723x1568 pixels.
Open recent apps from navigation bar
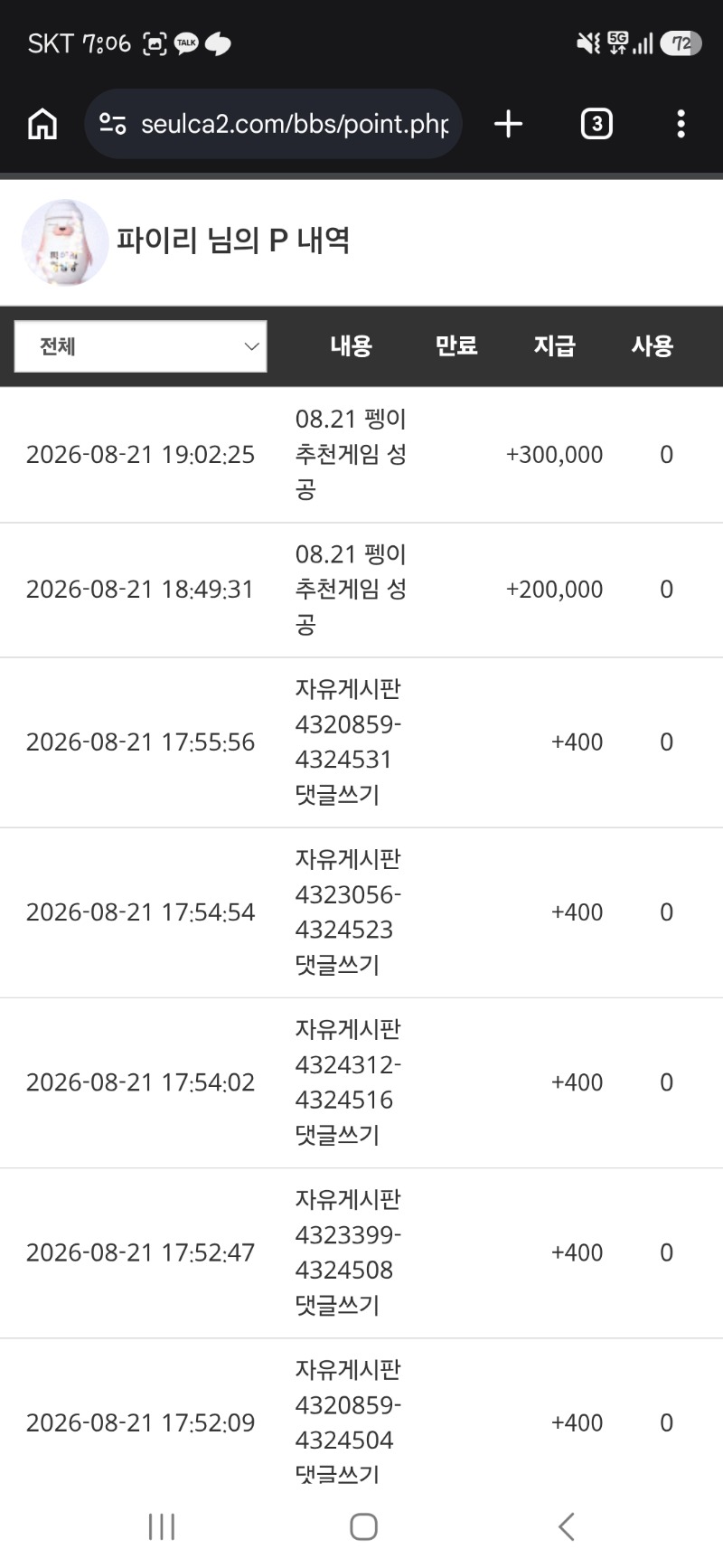pyautogui.click(x=162, y=1526)
